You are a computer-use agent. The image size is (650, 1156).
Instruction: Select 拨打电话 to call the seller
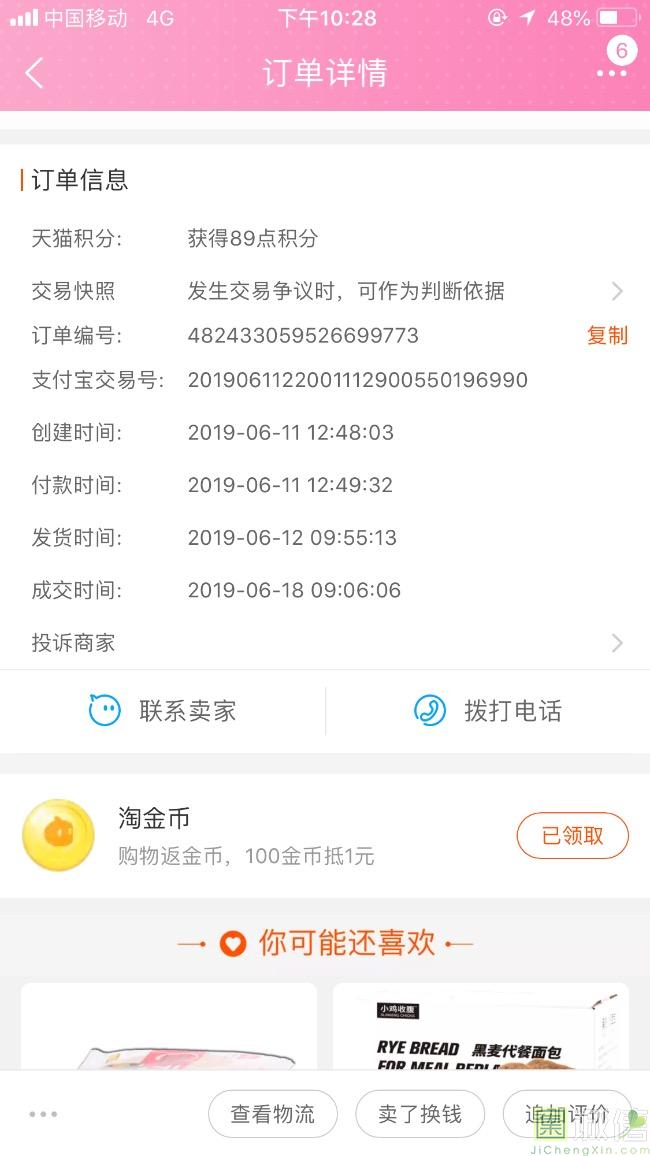488,711
